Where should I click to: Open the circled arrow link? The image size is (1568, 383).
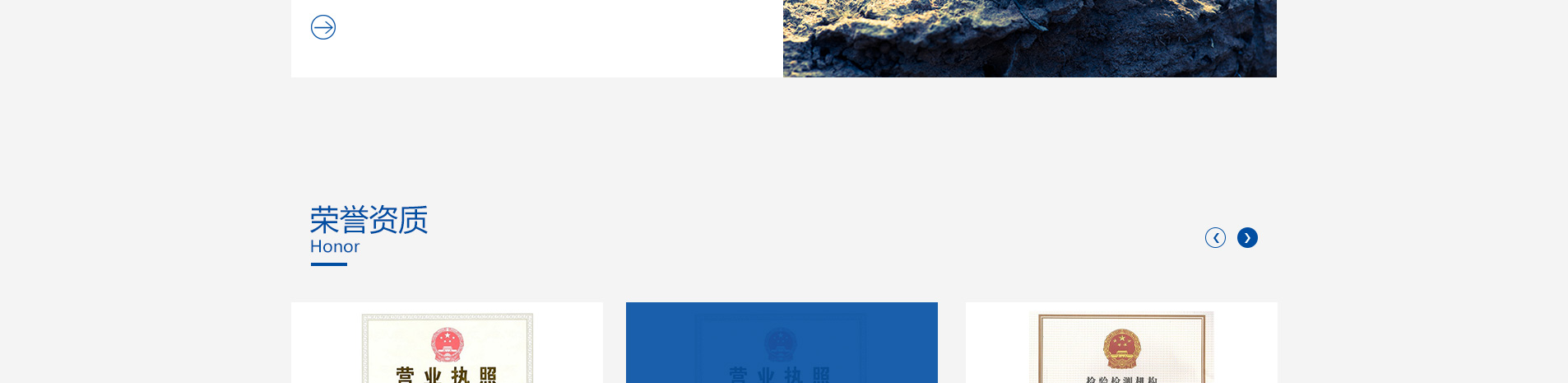pyautogui.click(x=323, y=28)
